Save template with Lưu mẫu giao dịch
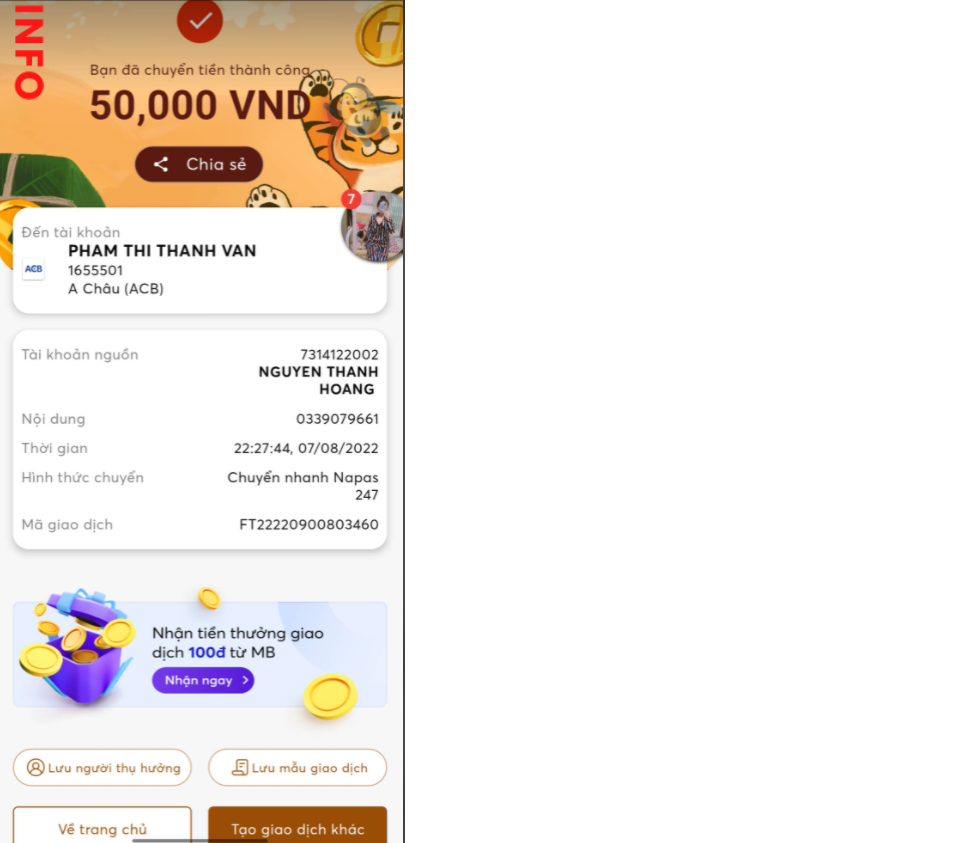This screenshot has width=973, height=843. 297,767
